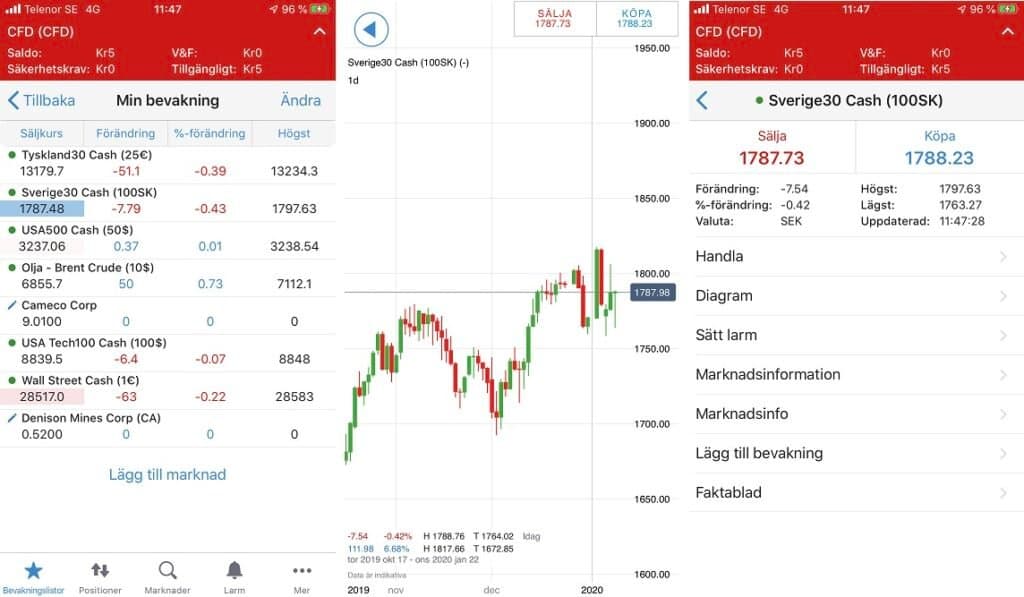Switch to Marknader search tab
Screen dimensions: 1024x597
pos(167,577)
